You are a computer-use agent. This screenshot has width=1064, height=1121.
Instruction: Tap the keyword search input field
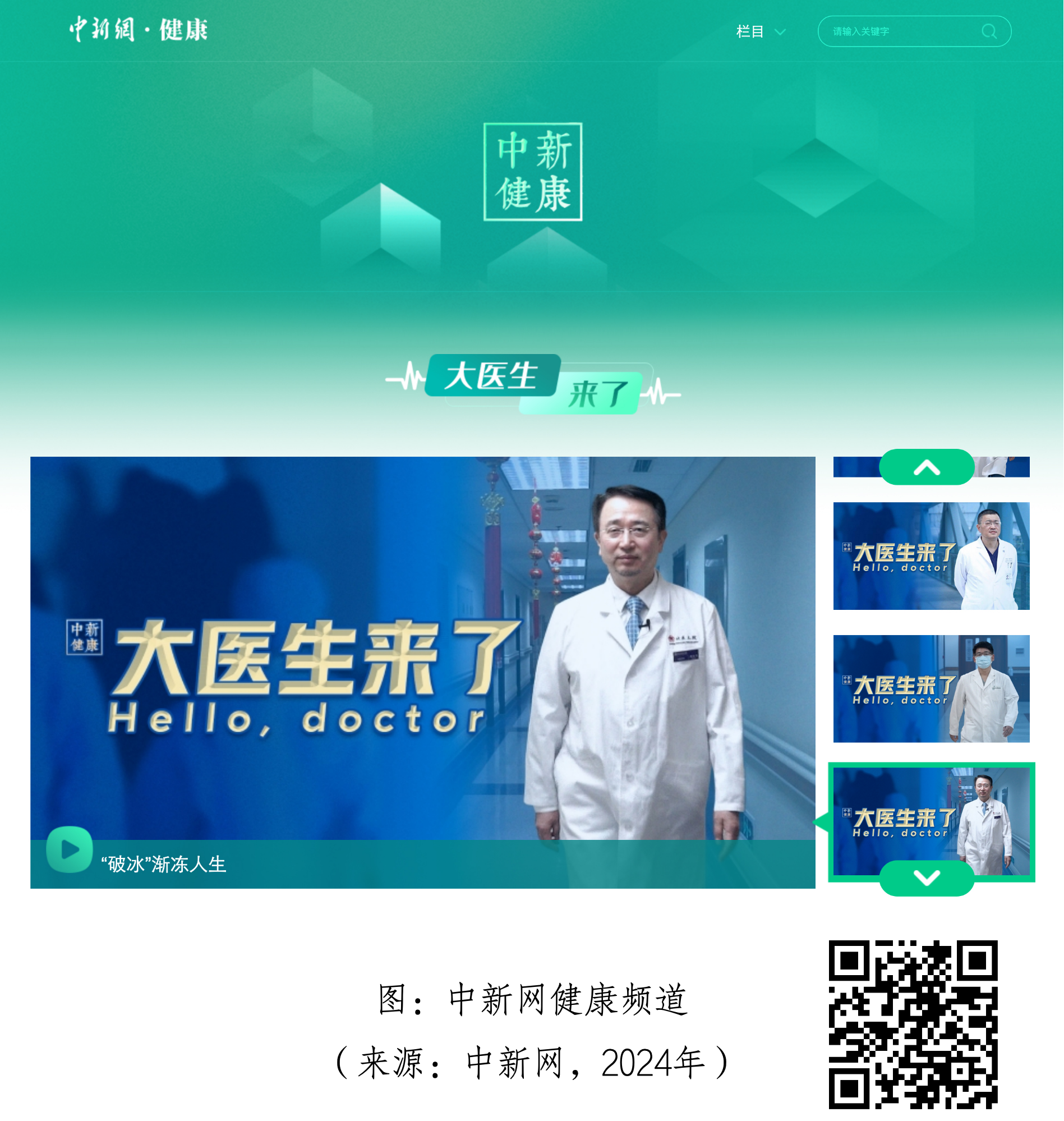click(x=902, y=32)
